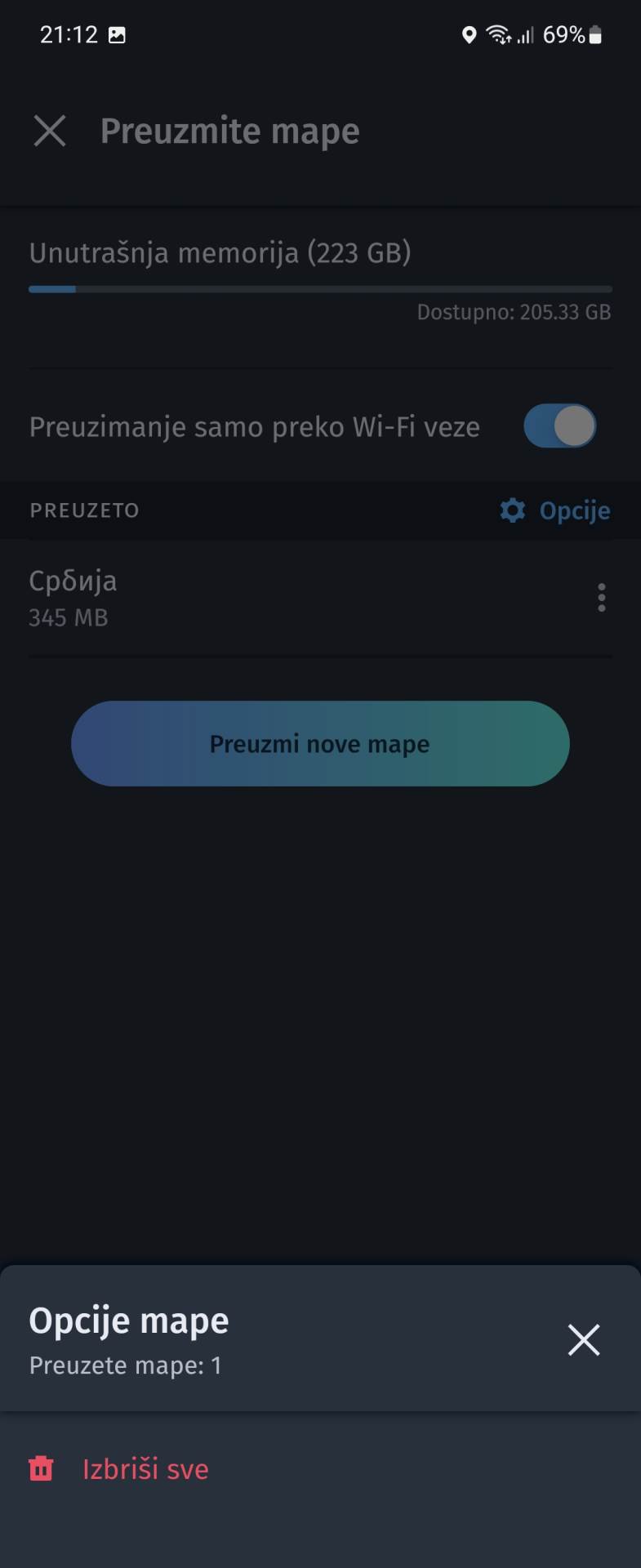The height and width of the screenshot is (1568, 641).
Task: Click the trash icon next to Izbriši sve
Action: pyautogui.click(x=41, y=1468)
